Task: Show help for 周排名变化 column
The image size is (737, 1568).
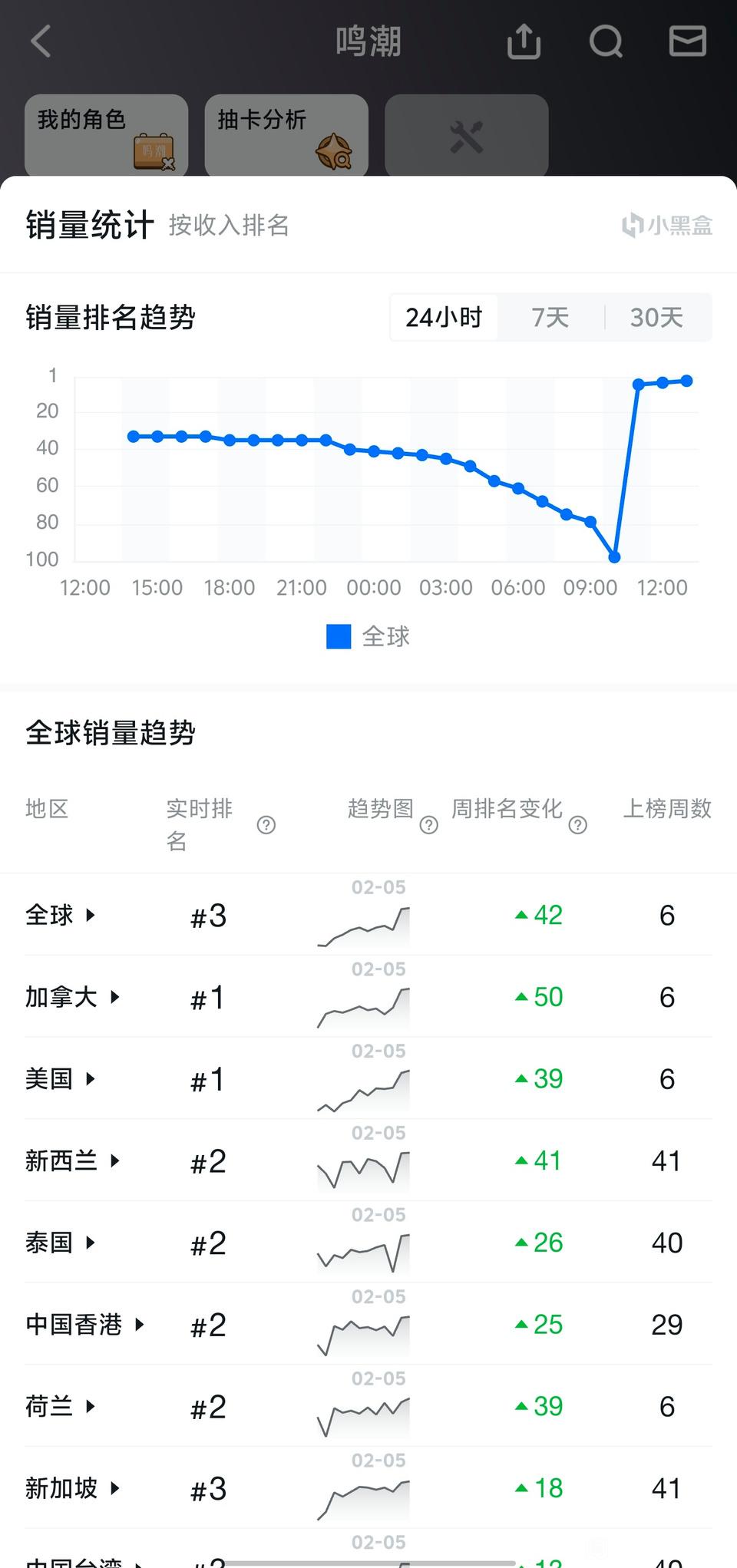Action: [577, 825]
